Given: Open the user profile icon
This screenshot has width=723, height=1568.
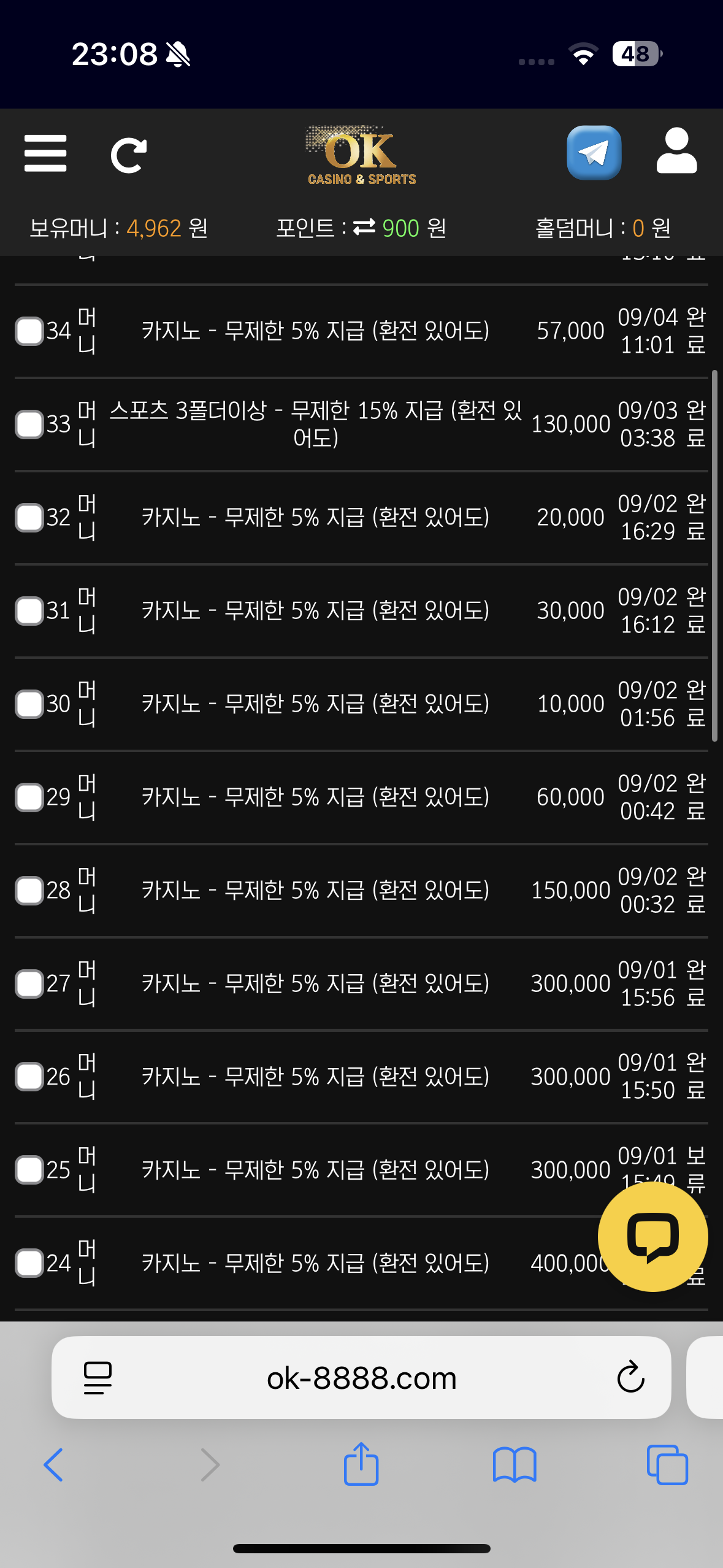Looking at the screenshot, I should pyautogui.click(x=676, y=152).
